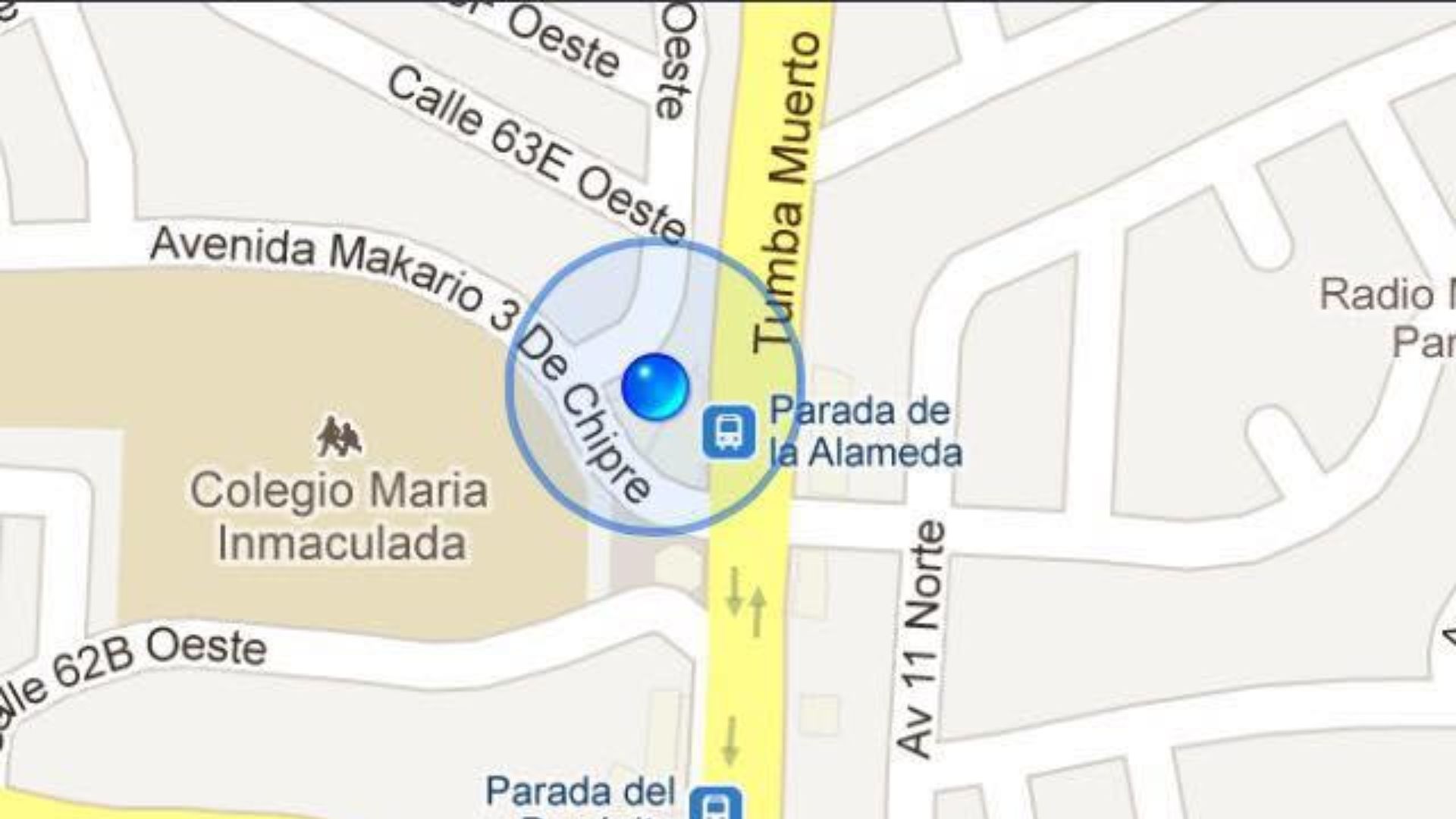Tap the blue current location dot
Viewport: 1456px width, 819px height.
point(655,386)
